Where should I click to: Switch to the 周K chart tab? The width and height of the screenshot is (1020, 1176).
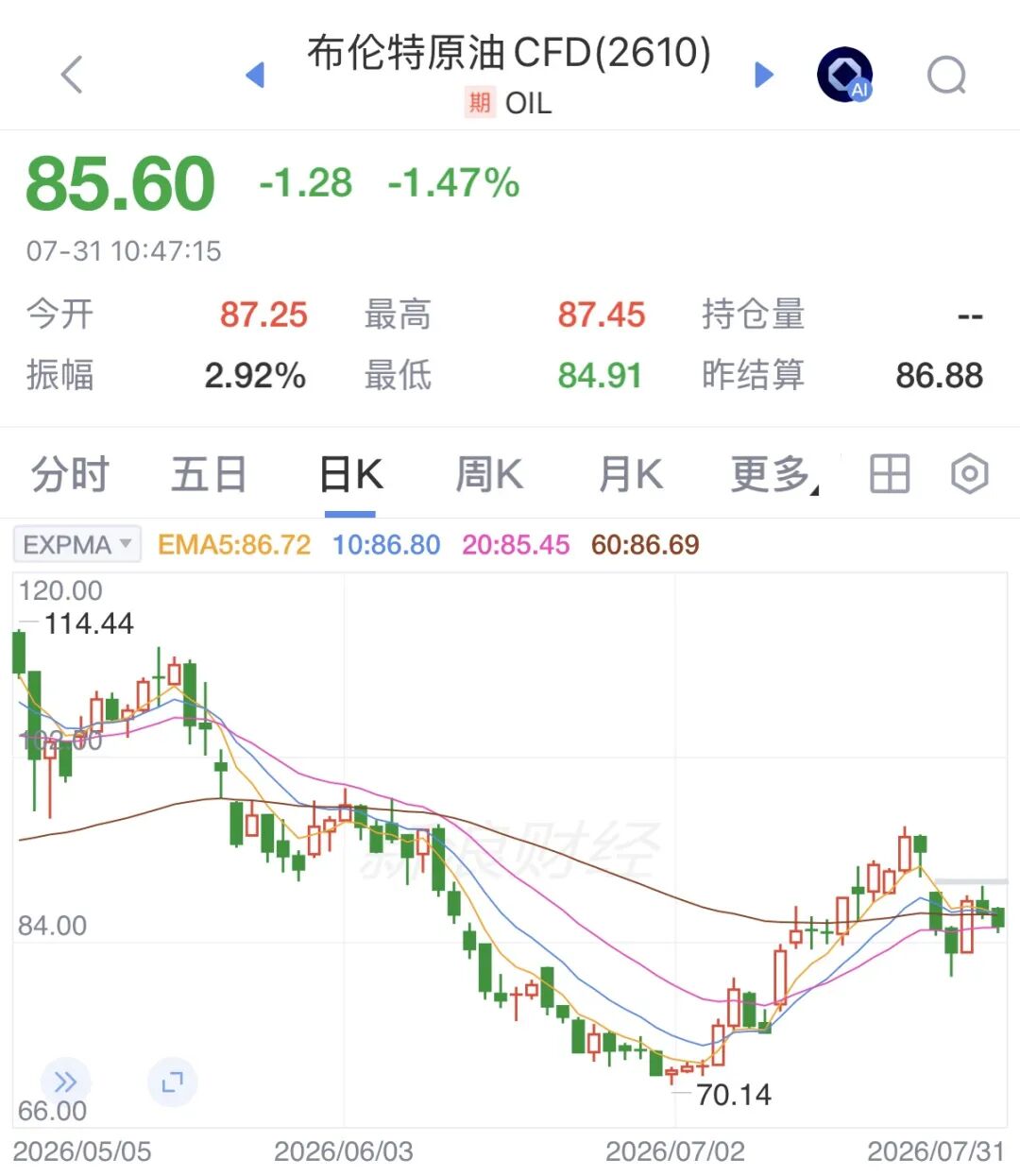[x=489, y=473]
